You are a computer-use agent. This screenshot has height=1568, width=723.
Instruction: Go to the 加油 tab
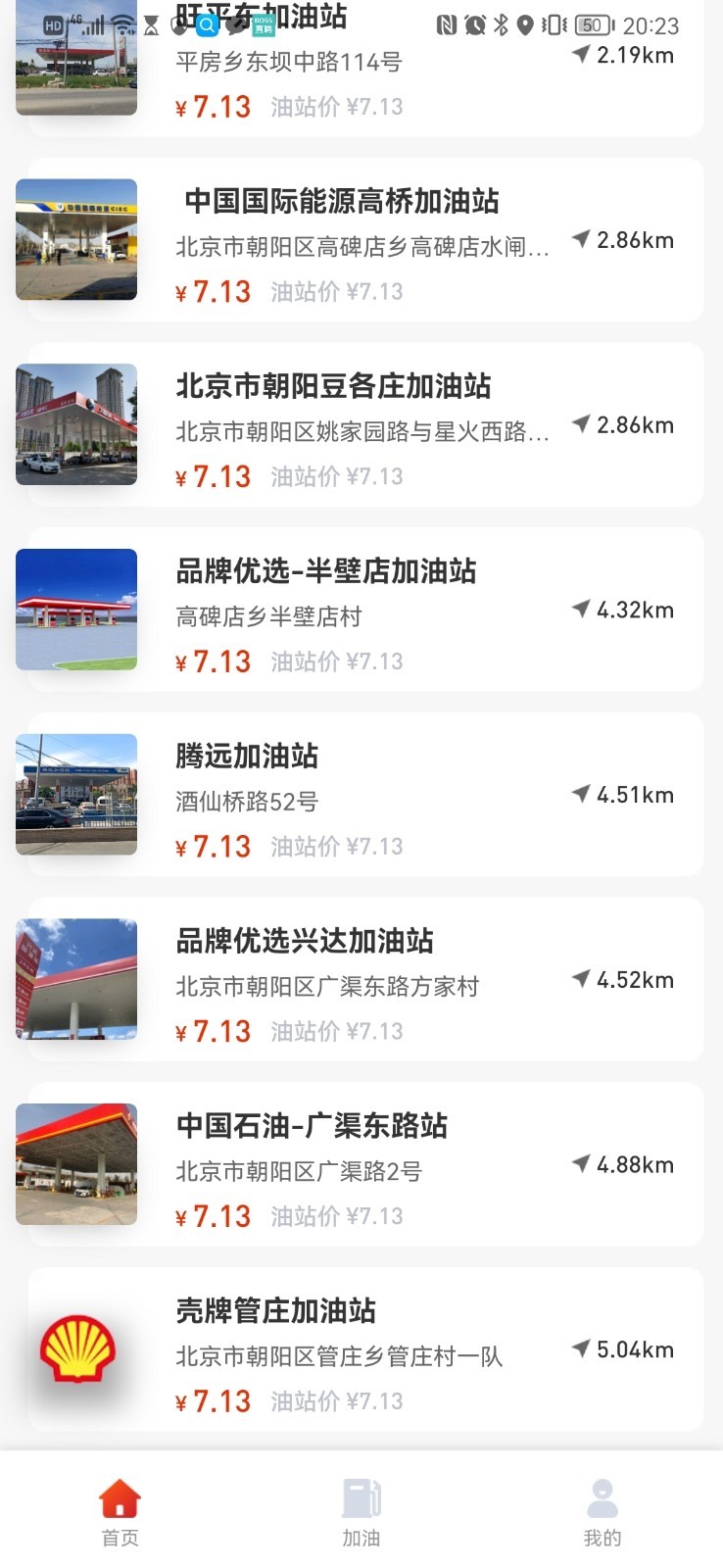361,1513
